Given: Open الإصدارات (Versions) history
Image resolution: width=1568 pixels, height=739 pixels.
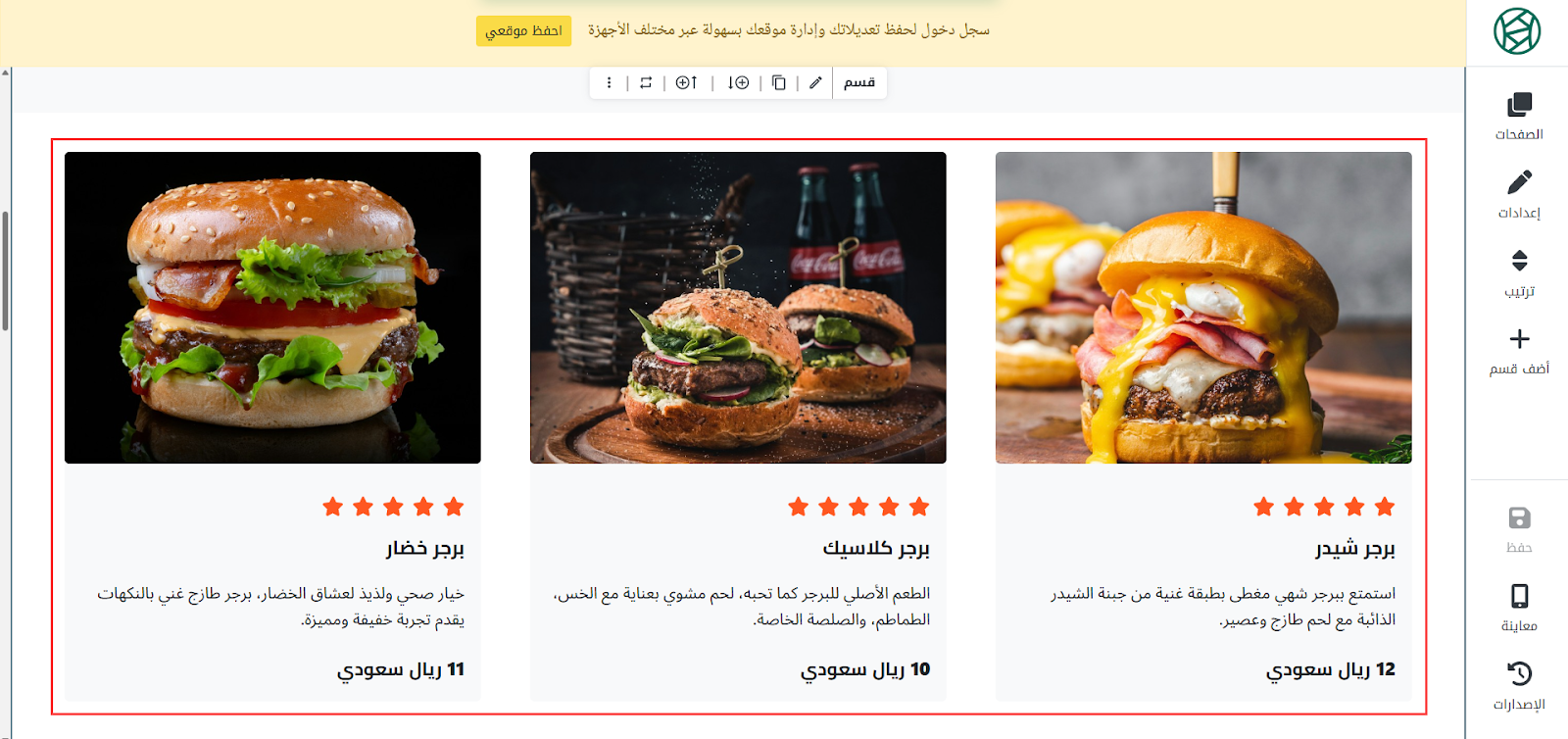Looking at the screenshot, I should (1519, 685).
